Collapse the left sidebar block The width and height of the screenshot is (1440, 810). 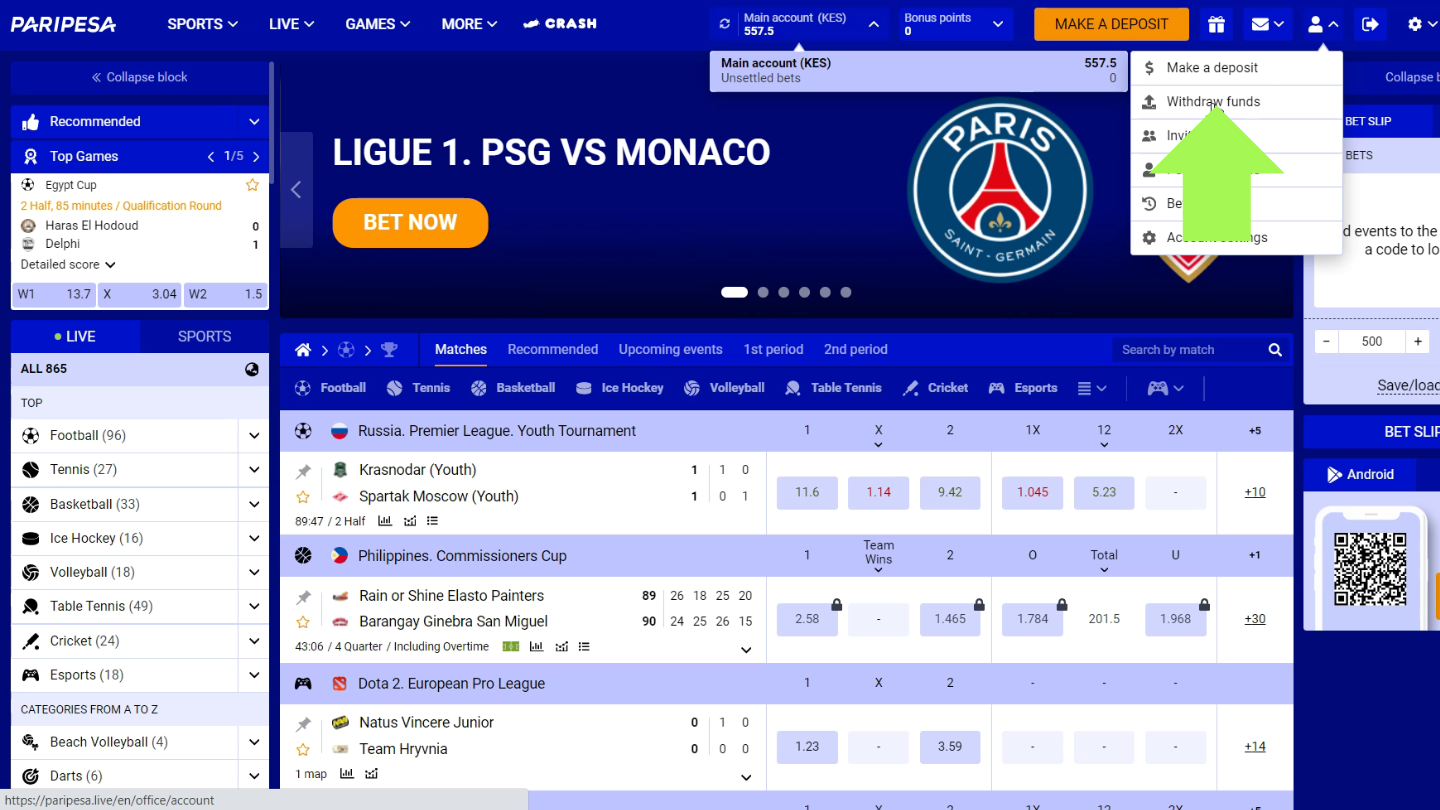point(140,77)
